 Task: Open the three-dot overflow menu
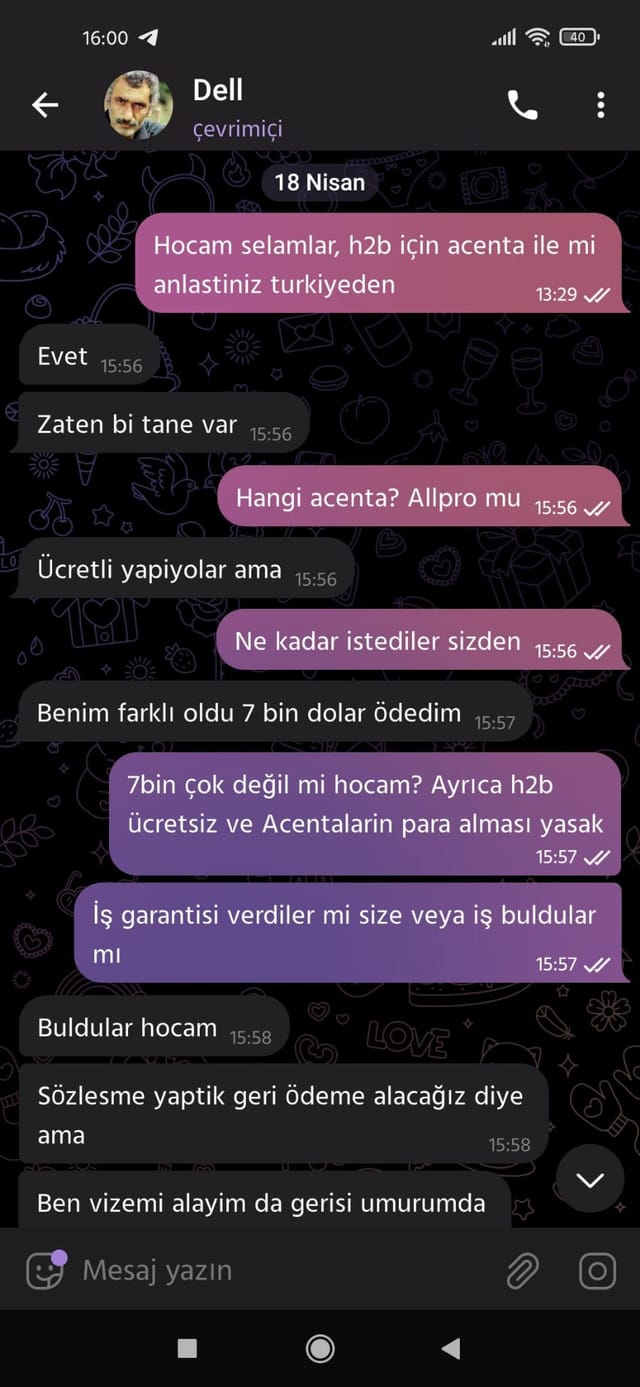click(600, 105)
